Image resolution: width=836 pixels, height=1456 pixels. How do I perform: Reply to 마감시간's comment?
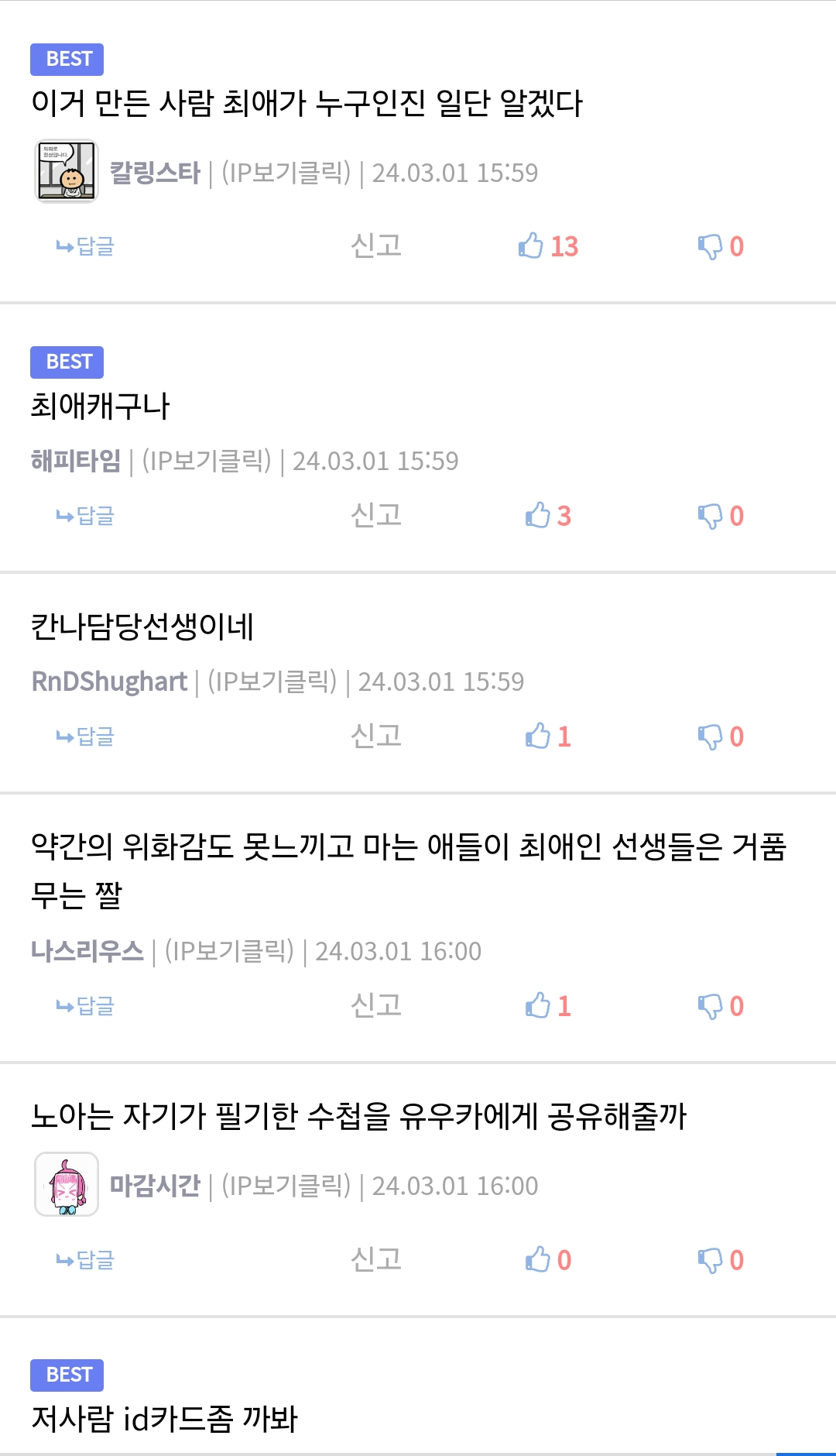[85, 1260]
